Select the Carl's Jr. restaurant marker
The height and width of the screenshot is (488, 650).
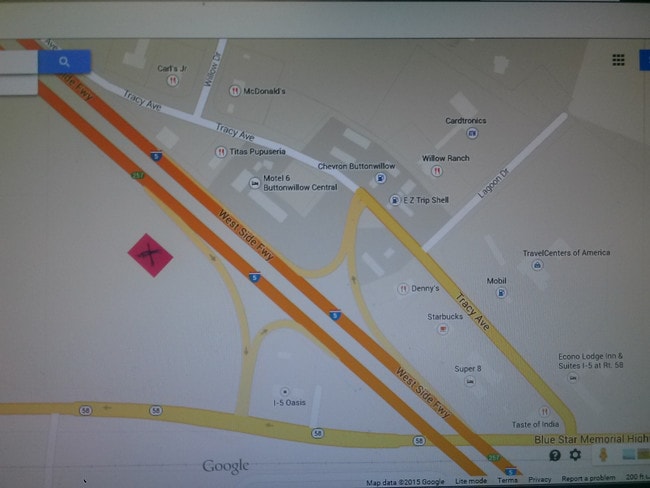(x=173, y=80)
